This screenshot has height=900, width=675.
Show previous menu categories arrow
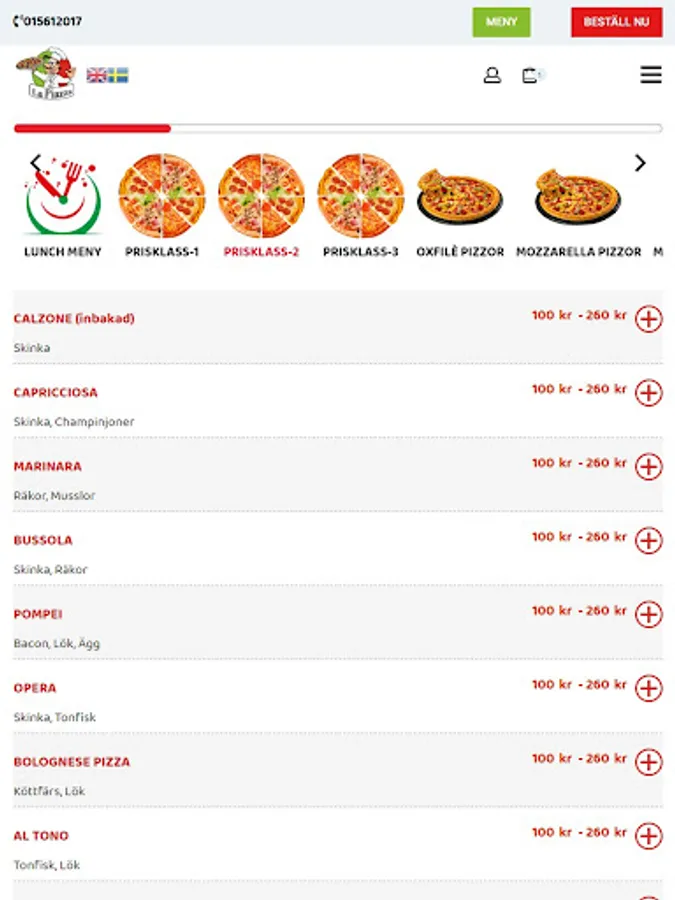point(35,163)
